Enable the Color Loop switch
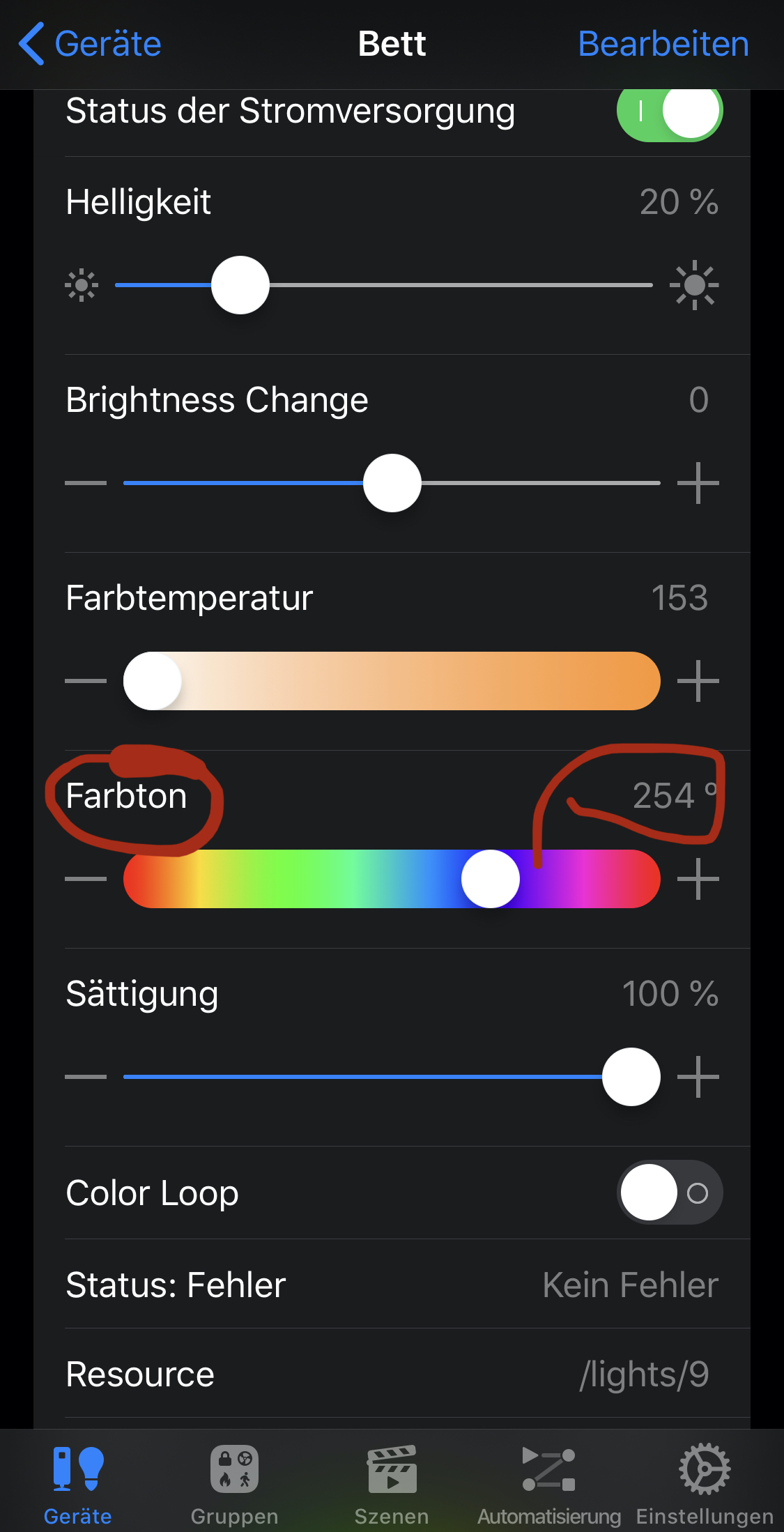The height and width of the screenshot is (1532, 784). [669, 1193]
